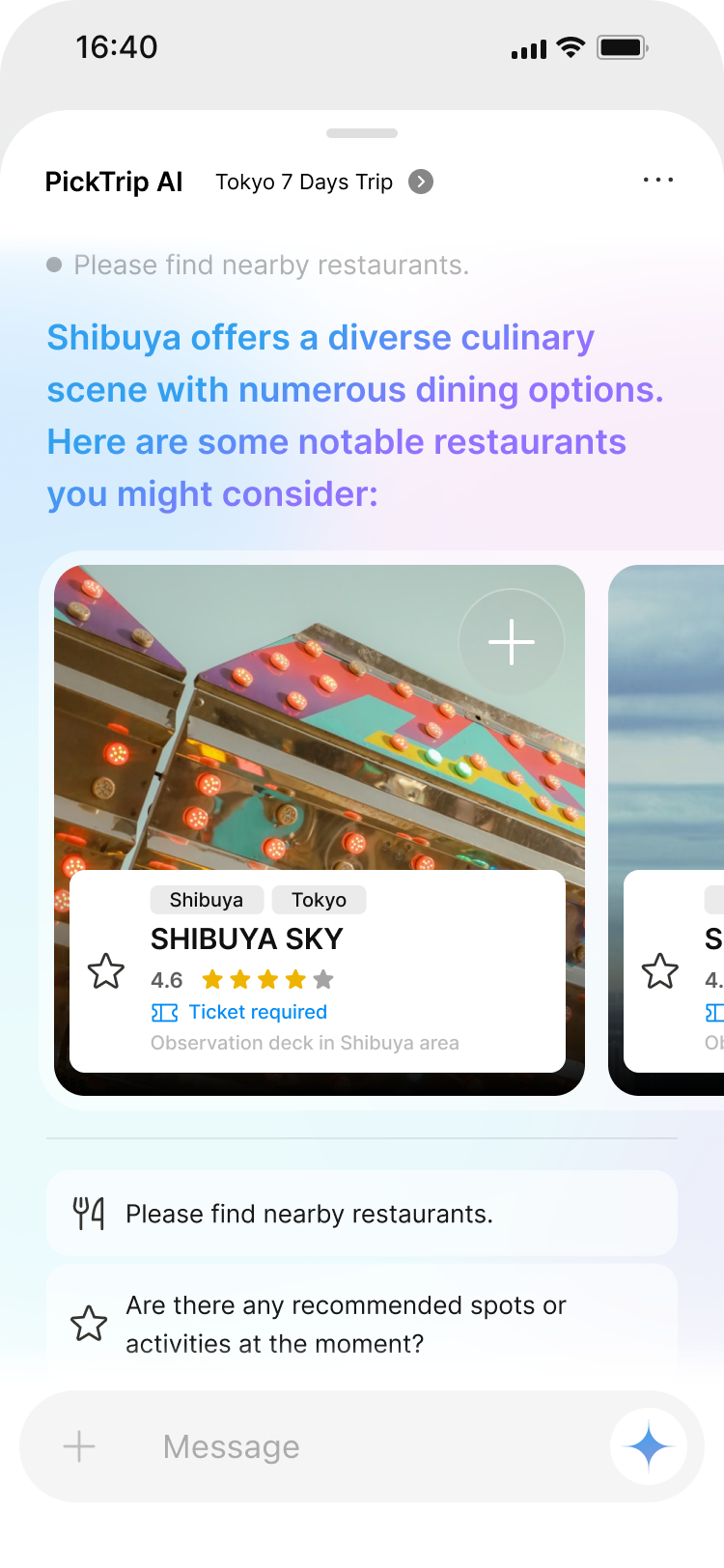The image size is (724, 1568).
Task: Favorite SHIBUYA SKY using the star icon
Action: click(106, 971)
